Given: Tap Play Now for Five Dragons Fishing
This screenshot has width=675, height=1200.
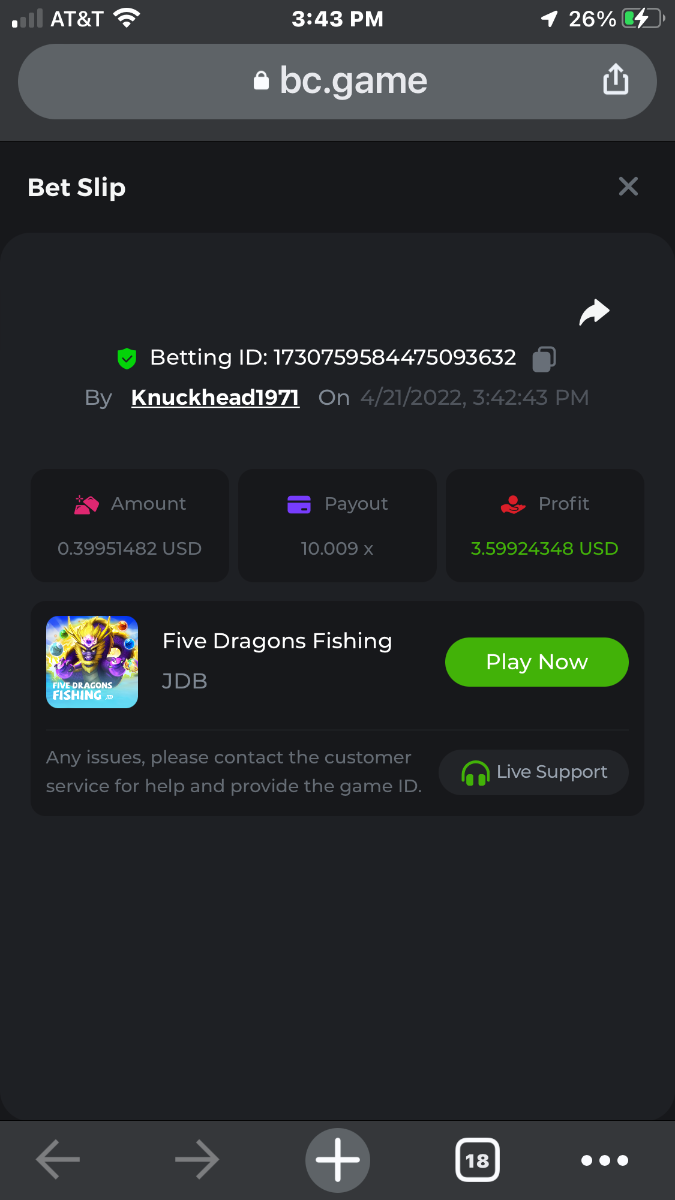Looking at the screenshot, I should pos(536,662).
